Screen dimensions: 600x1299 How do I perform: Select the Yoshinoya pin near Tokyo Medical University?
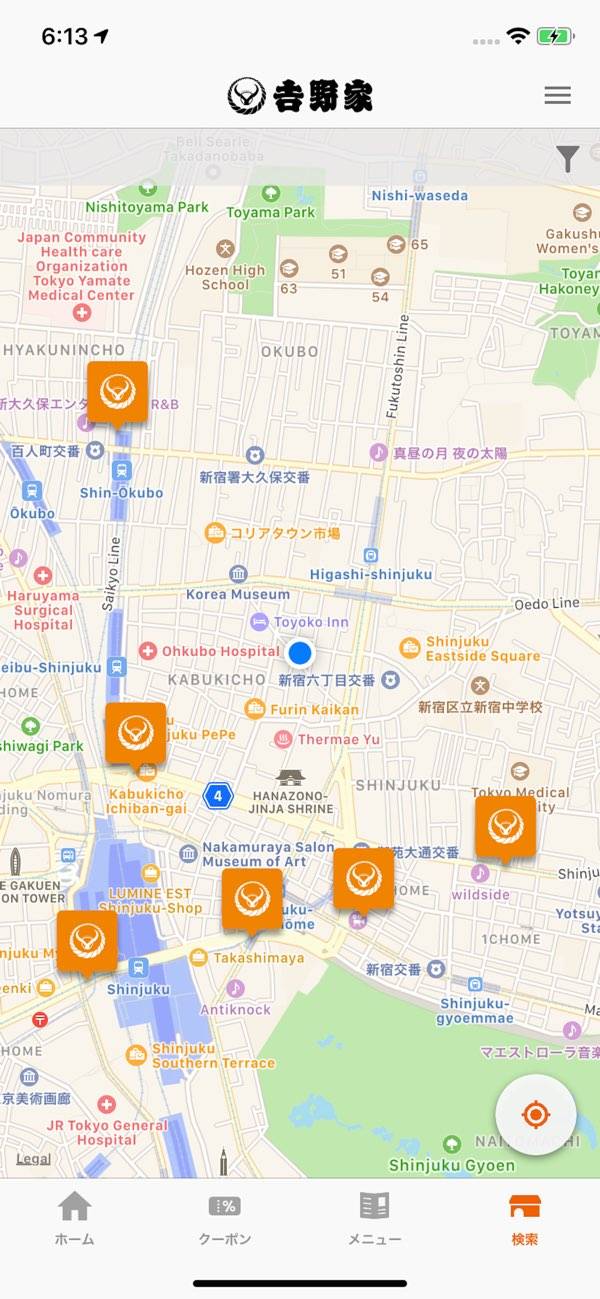click(505, 827)
